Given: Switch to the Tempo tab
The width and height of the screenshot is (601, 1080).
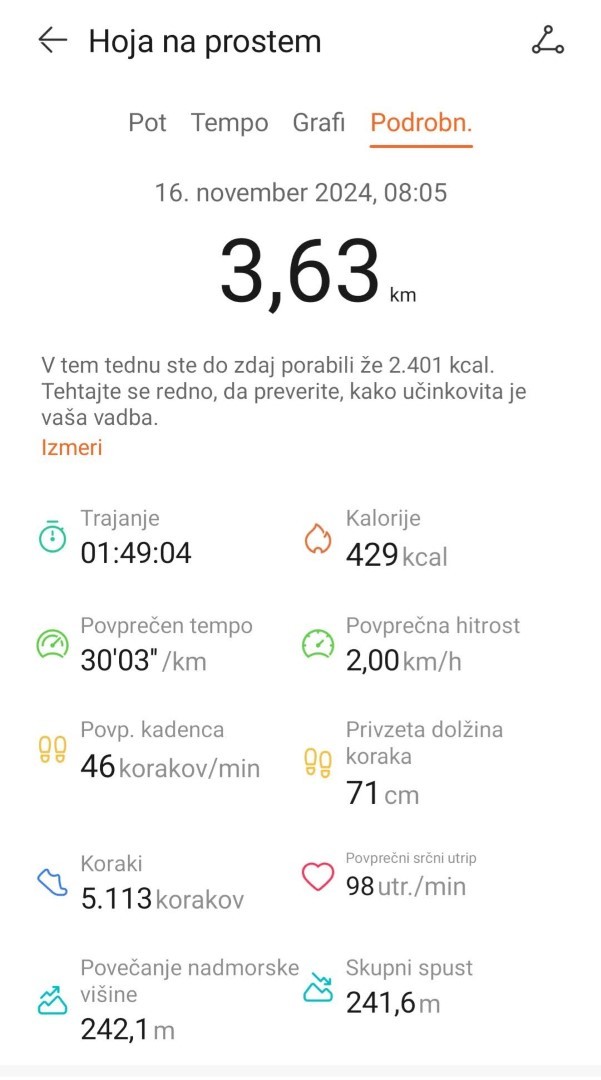Looking at the screenshot, I should pos(230,123).
